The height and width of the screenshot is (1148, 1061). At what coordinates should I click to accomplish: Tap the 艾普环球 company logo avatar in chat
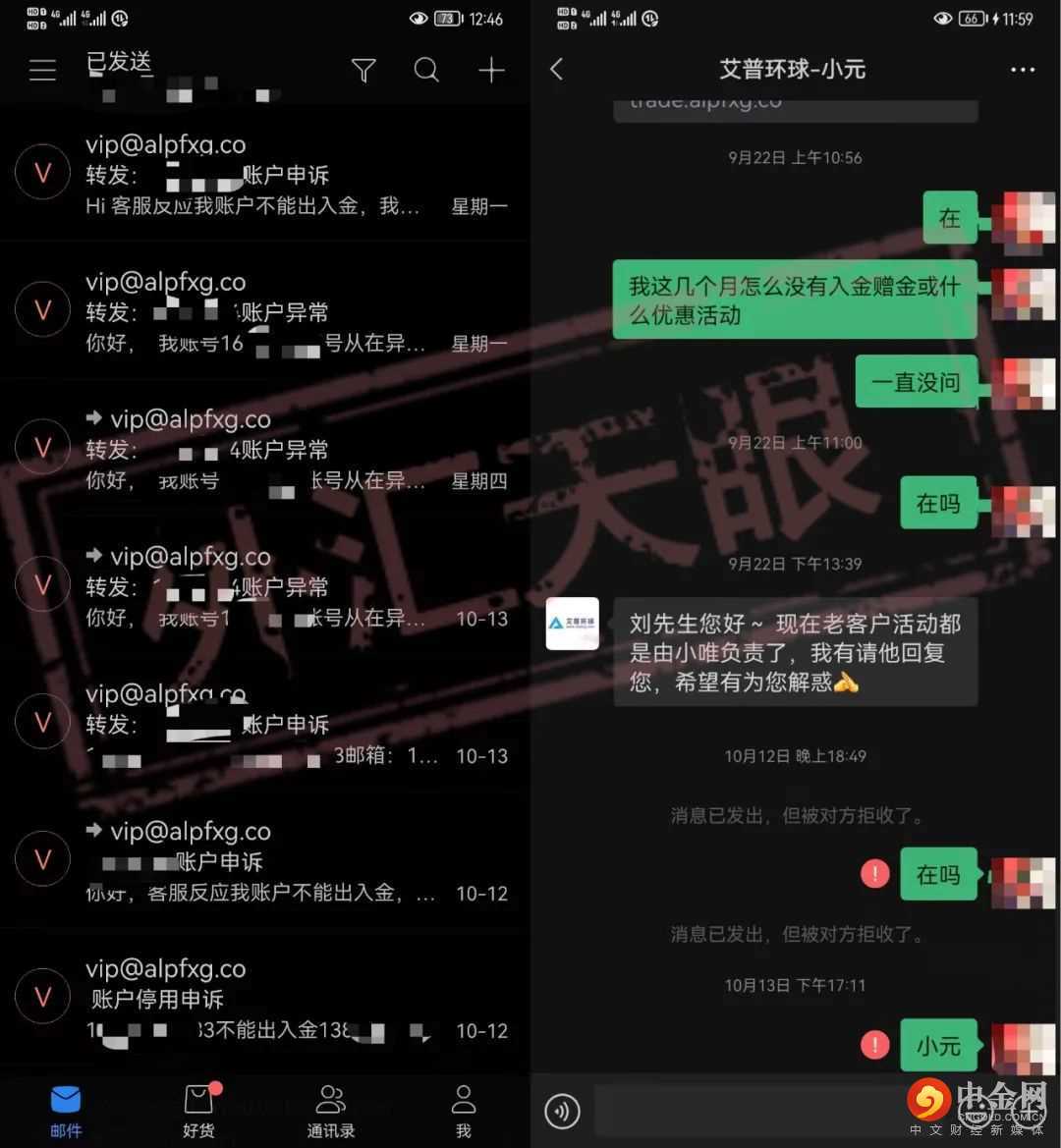pos(573,623)
